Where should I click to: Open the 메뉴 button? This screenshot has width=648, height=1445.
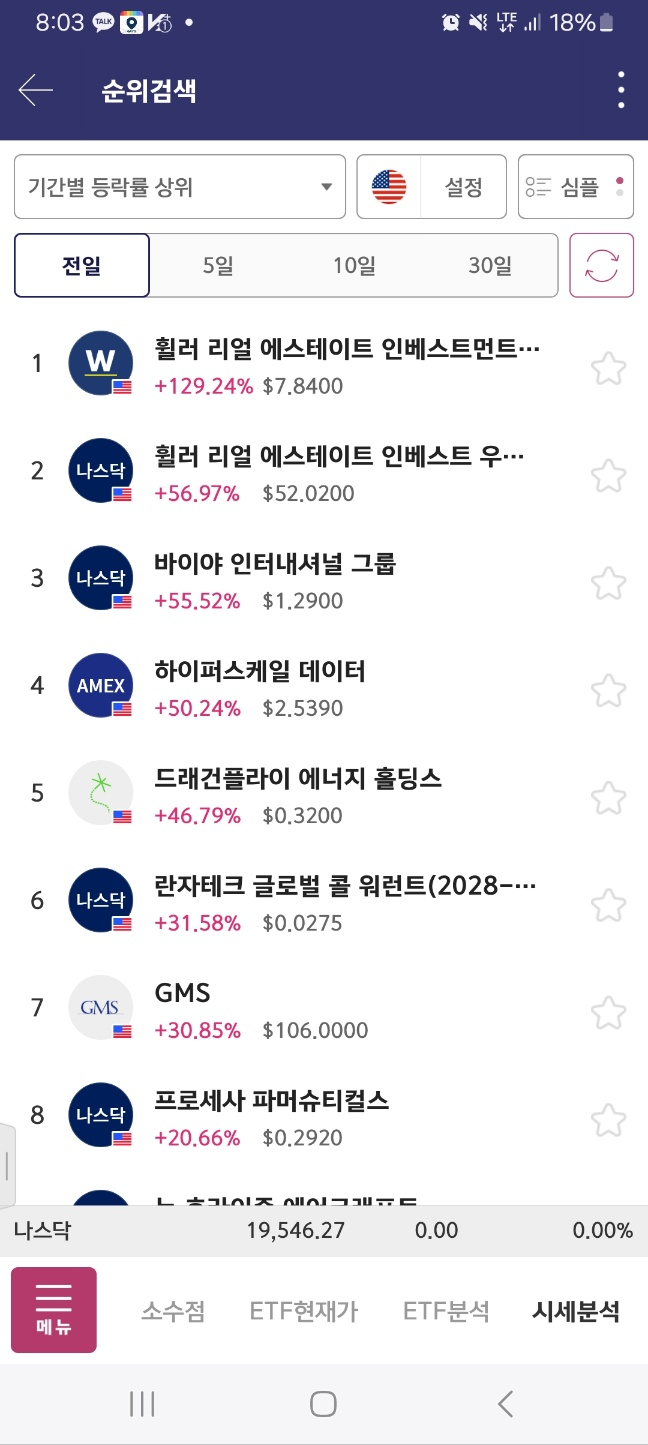pos(54,1310)
